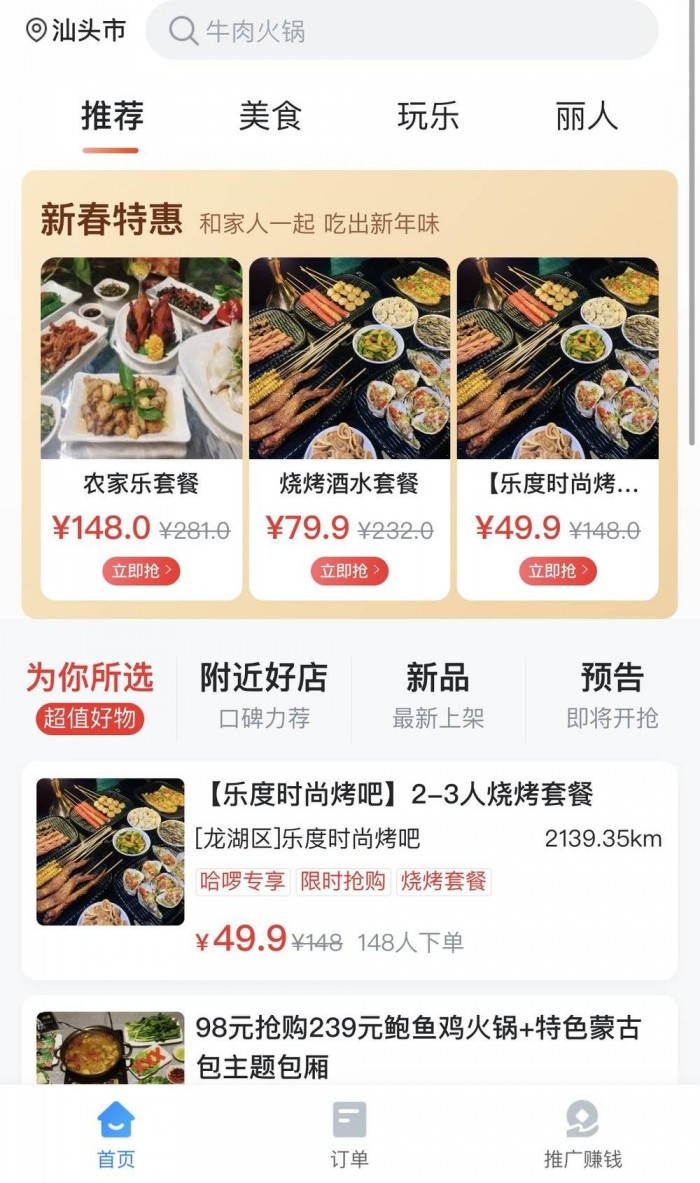
Task: Open the 98元抢购239元鲍鱼鸡火锅 listing
Action: pyautogui.click(x=417, y=1045)
